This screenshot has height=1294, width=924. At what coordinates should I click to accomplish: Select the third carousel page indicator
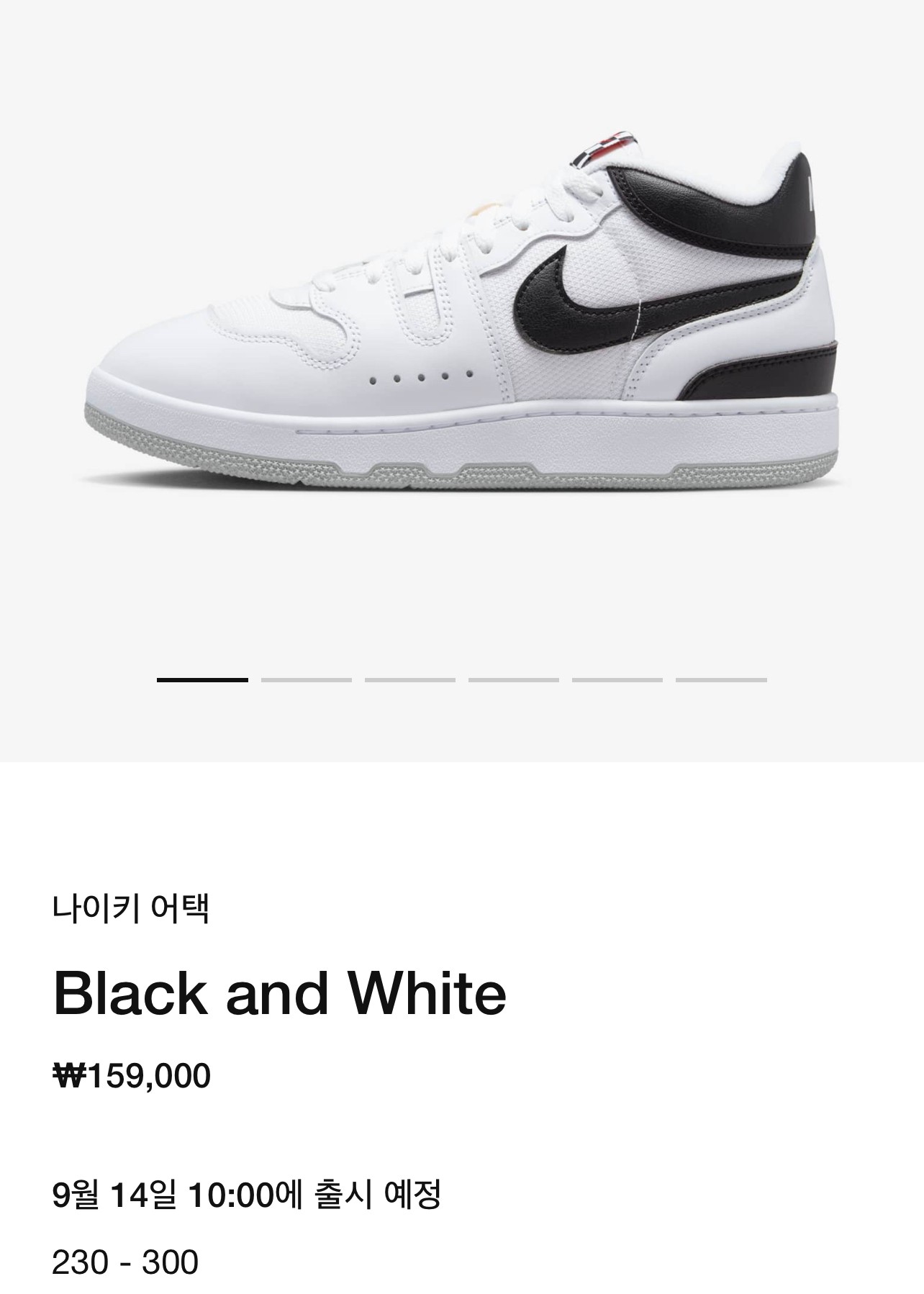coord(409,679)
